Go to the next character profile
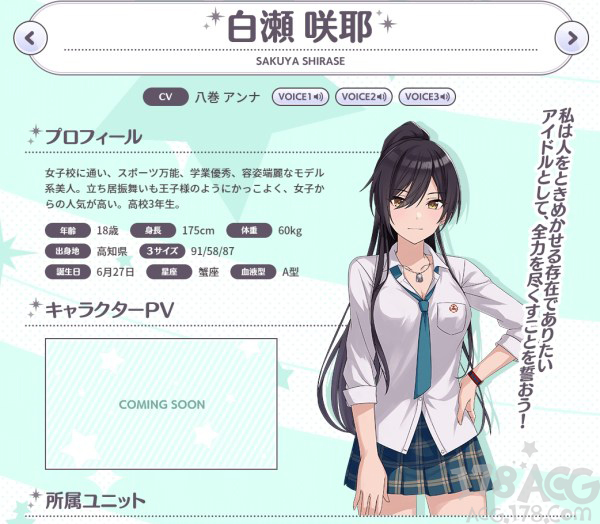The width and height of the screenshot is (600, 524). [570, 39]
